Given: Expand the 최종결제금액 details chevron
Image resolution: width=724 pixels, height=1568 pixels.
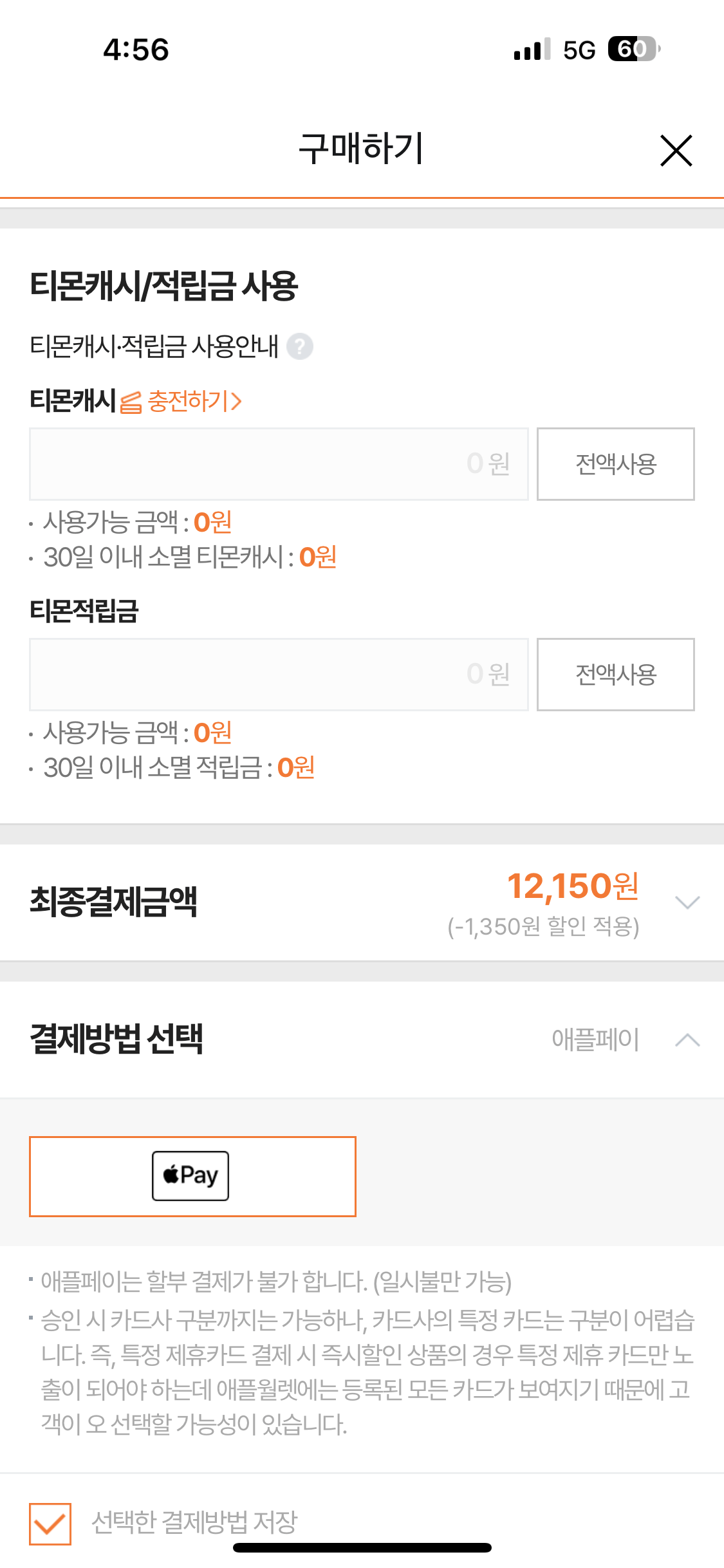Looking at the screenshot, I should pos(687,902).
